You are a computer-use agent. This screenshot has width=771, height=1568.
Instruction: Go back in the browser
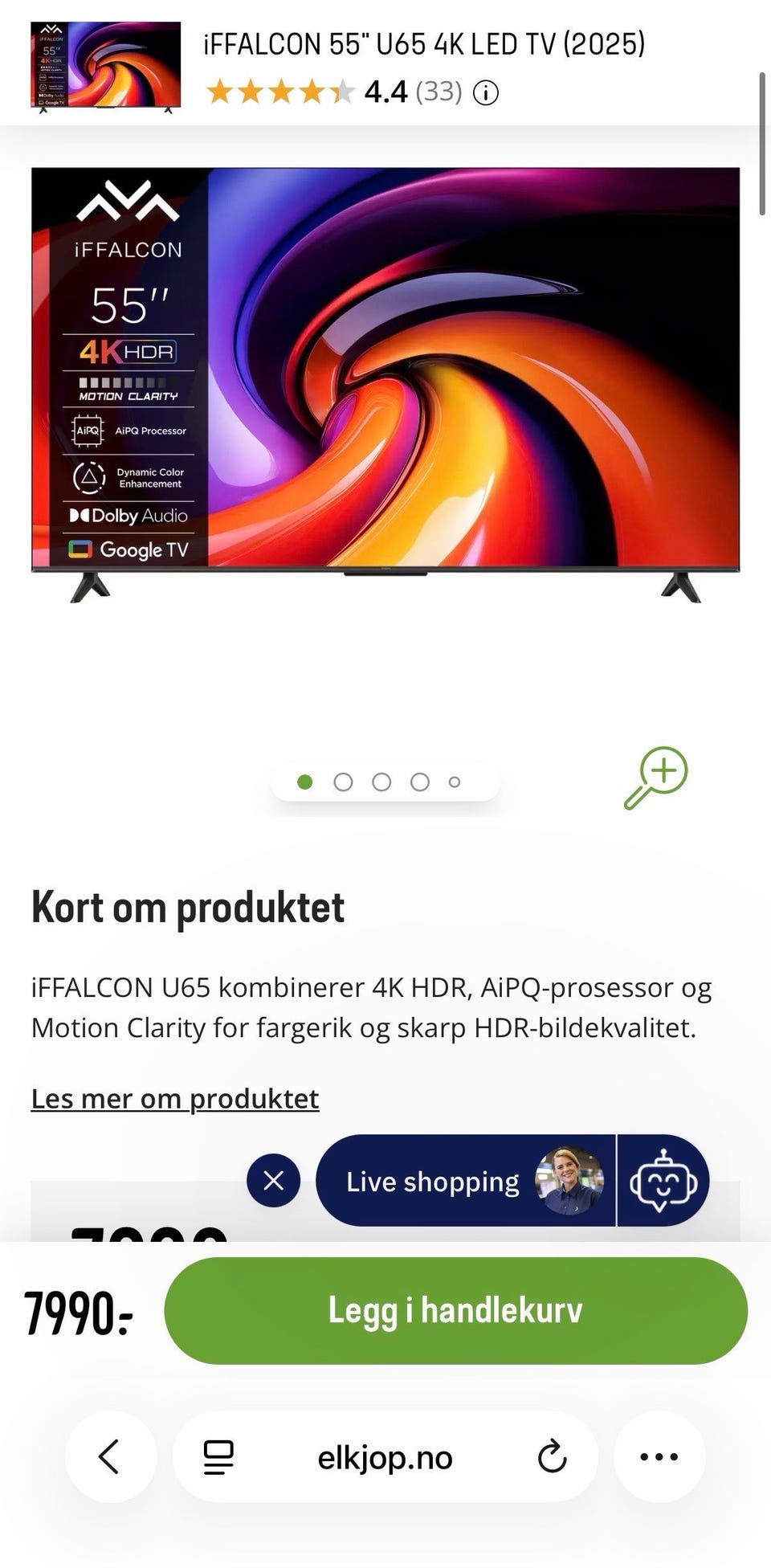coord(110,1456)
